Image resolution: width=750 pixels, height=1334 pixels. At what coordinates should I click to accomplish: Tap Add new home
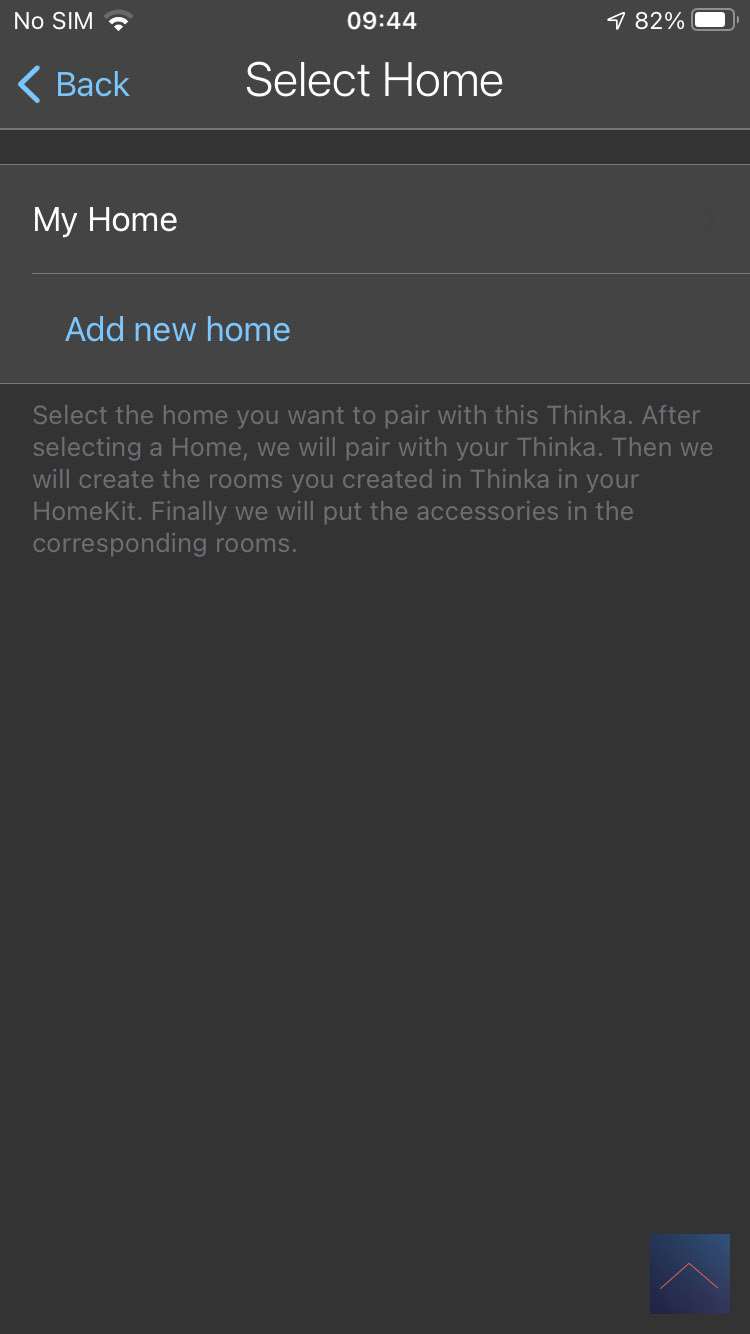click(x=178, y=330)
